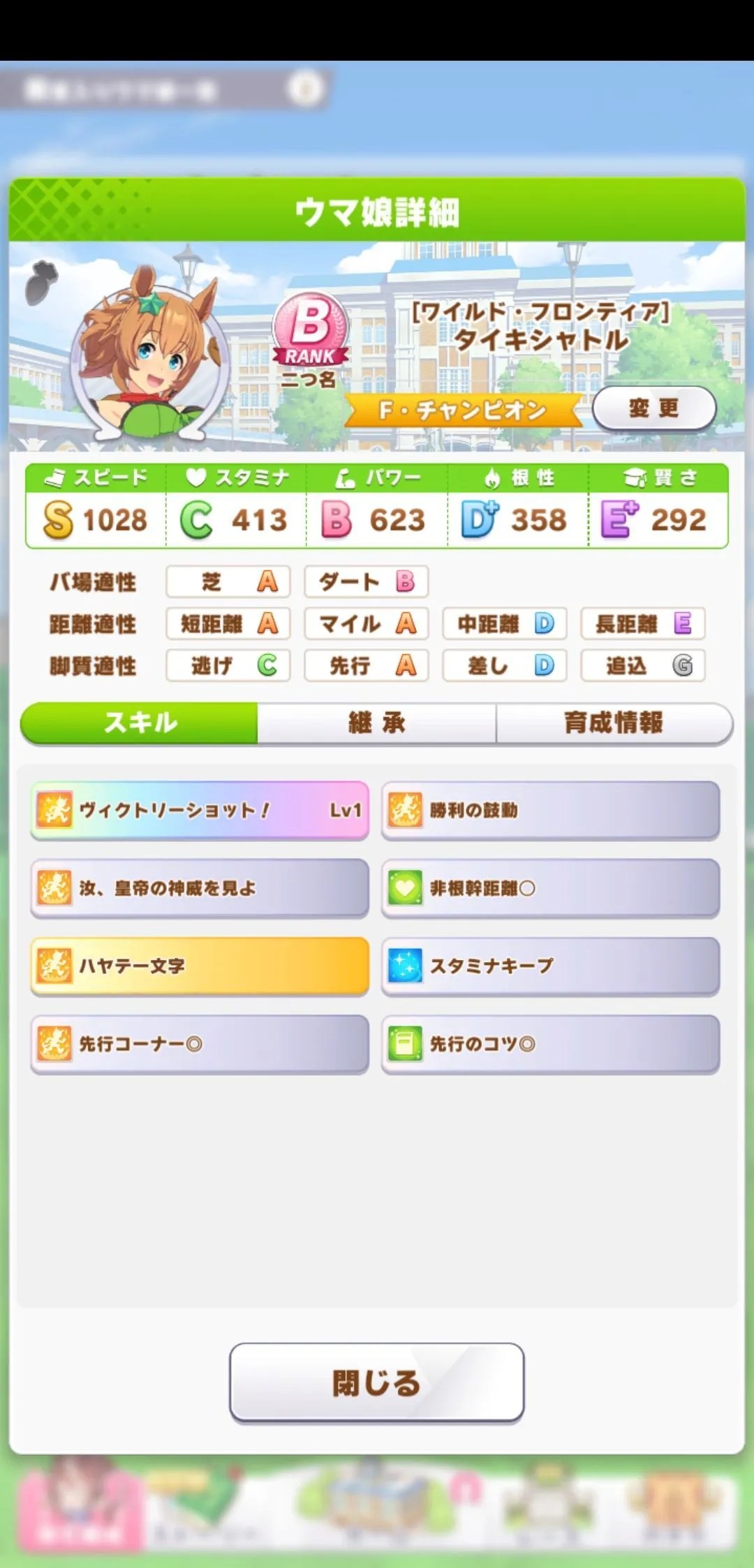754x1568 pixels.
Task: Tap the 芝 A turf aptitude badge
Action: 227,582
